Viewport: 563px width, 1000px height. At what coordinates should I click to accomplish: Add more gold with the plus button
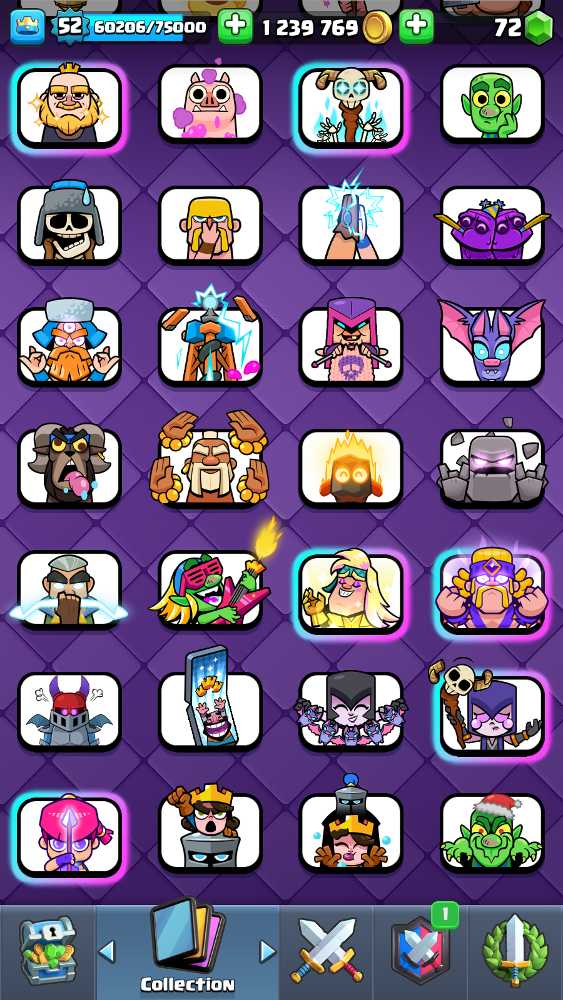(416, 27)
